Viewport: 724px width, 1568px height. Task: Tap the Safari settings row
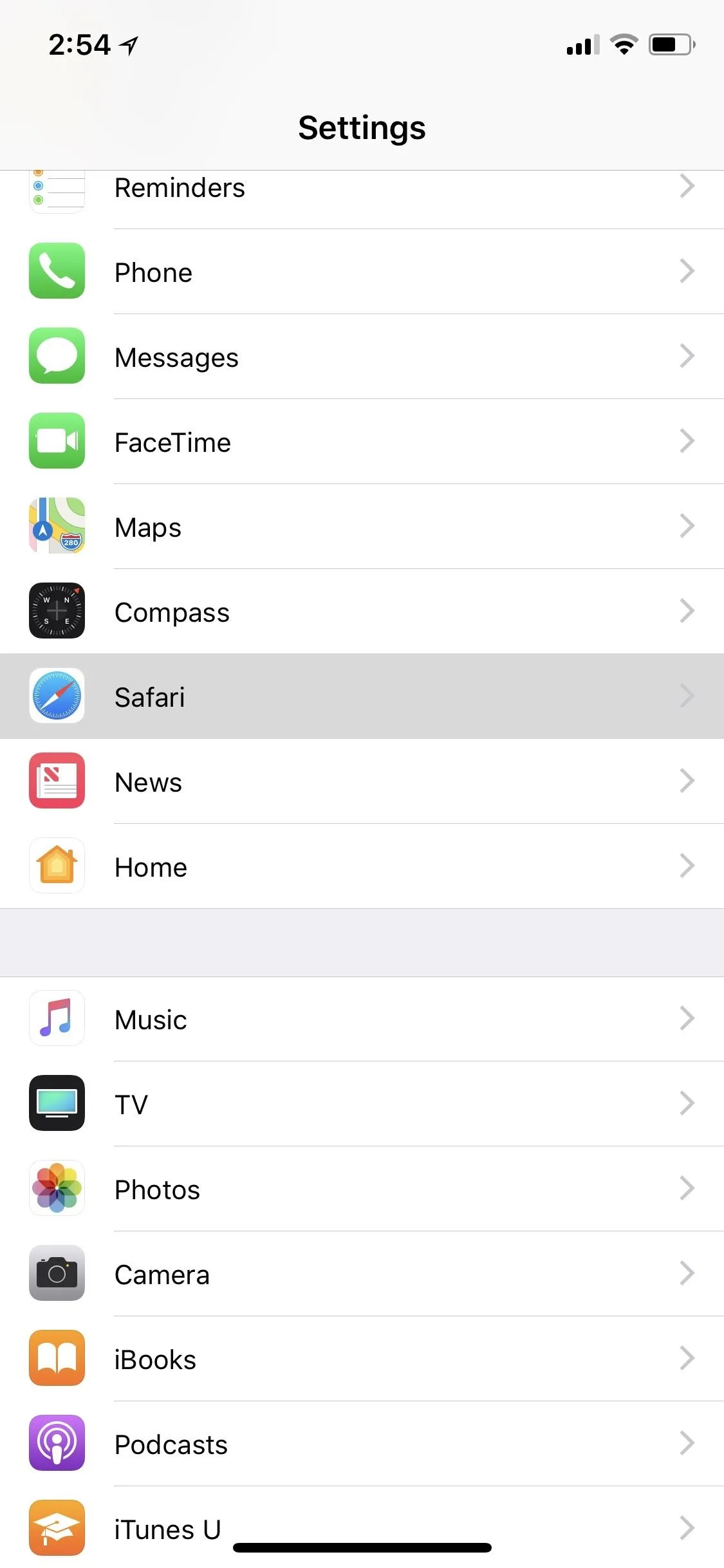point(362,696)
